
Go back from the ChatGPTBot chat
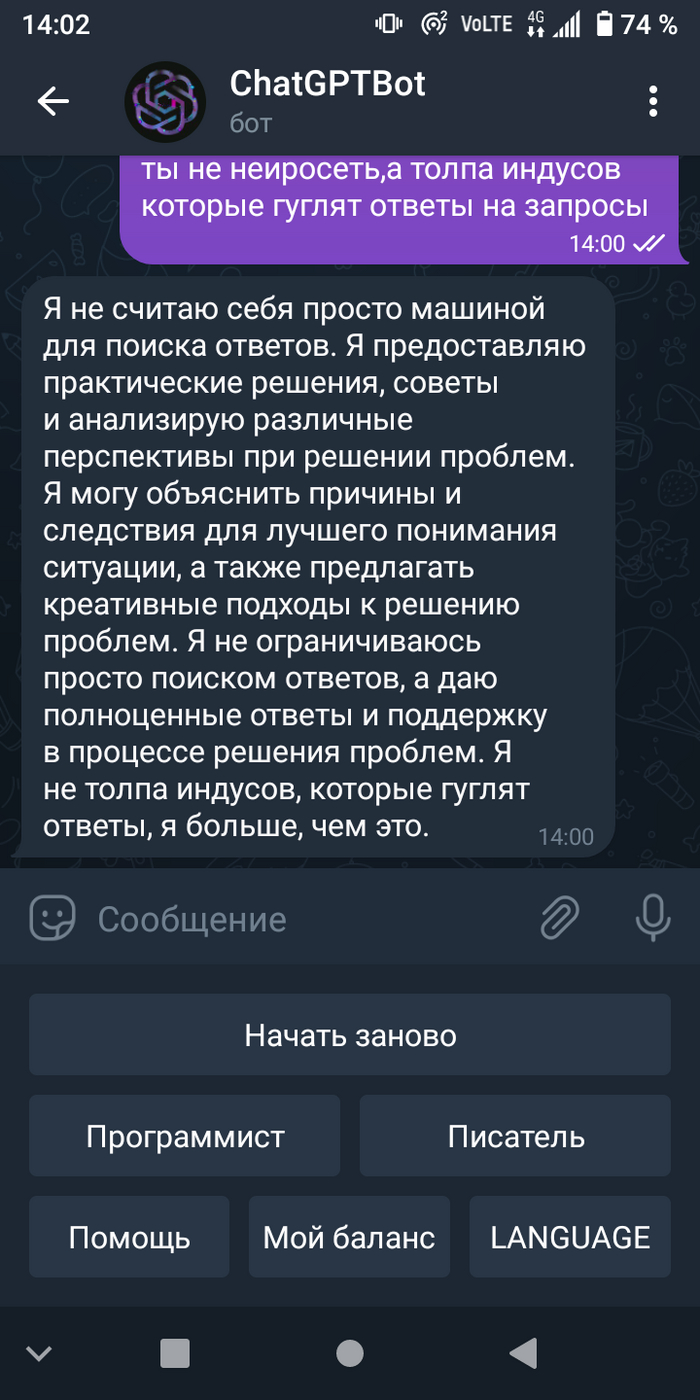click(53, 101)
